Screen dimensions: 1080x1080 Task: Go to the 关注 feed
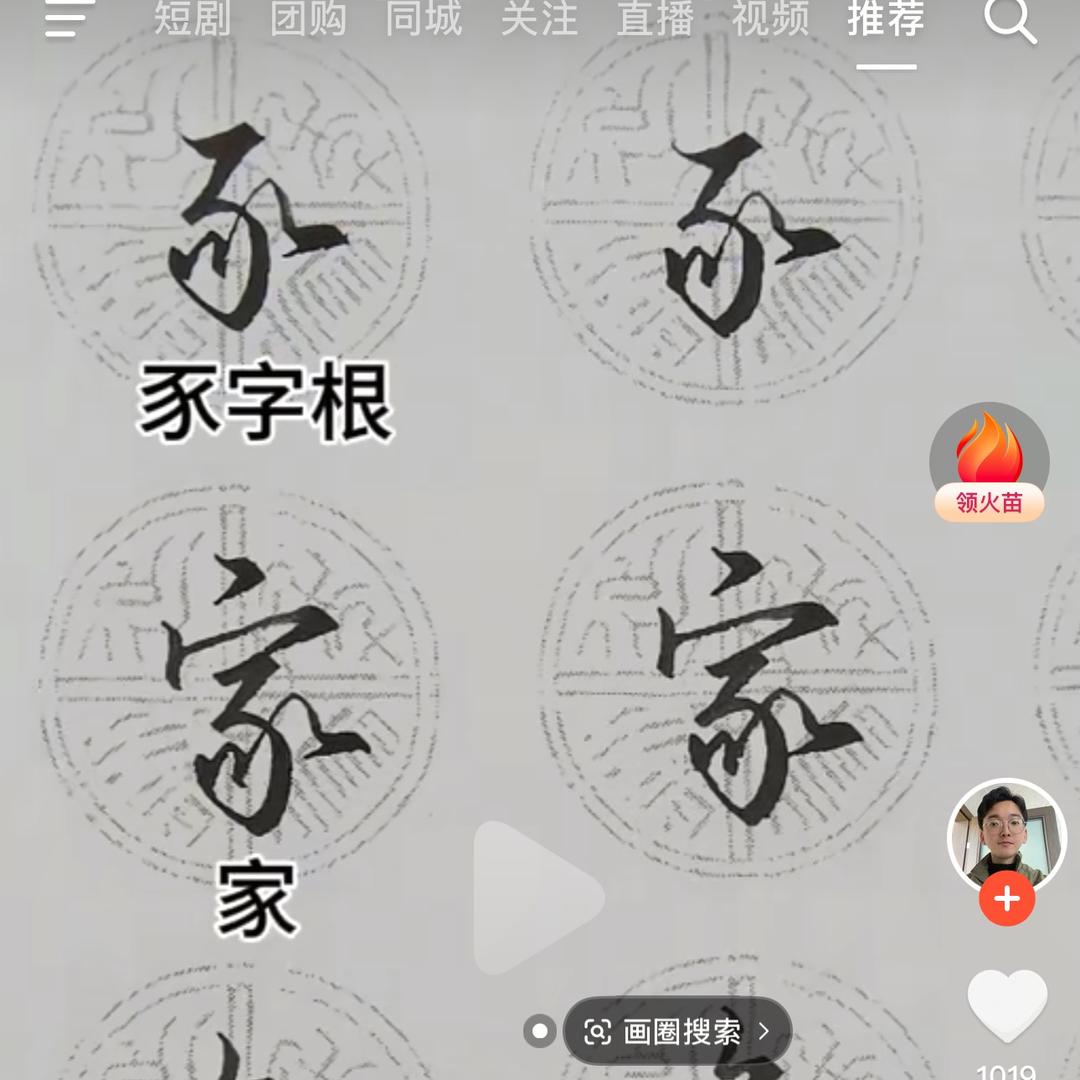click(x=540, y=18)
